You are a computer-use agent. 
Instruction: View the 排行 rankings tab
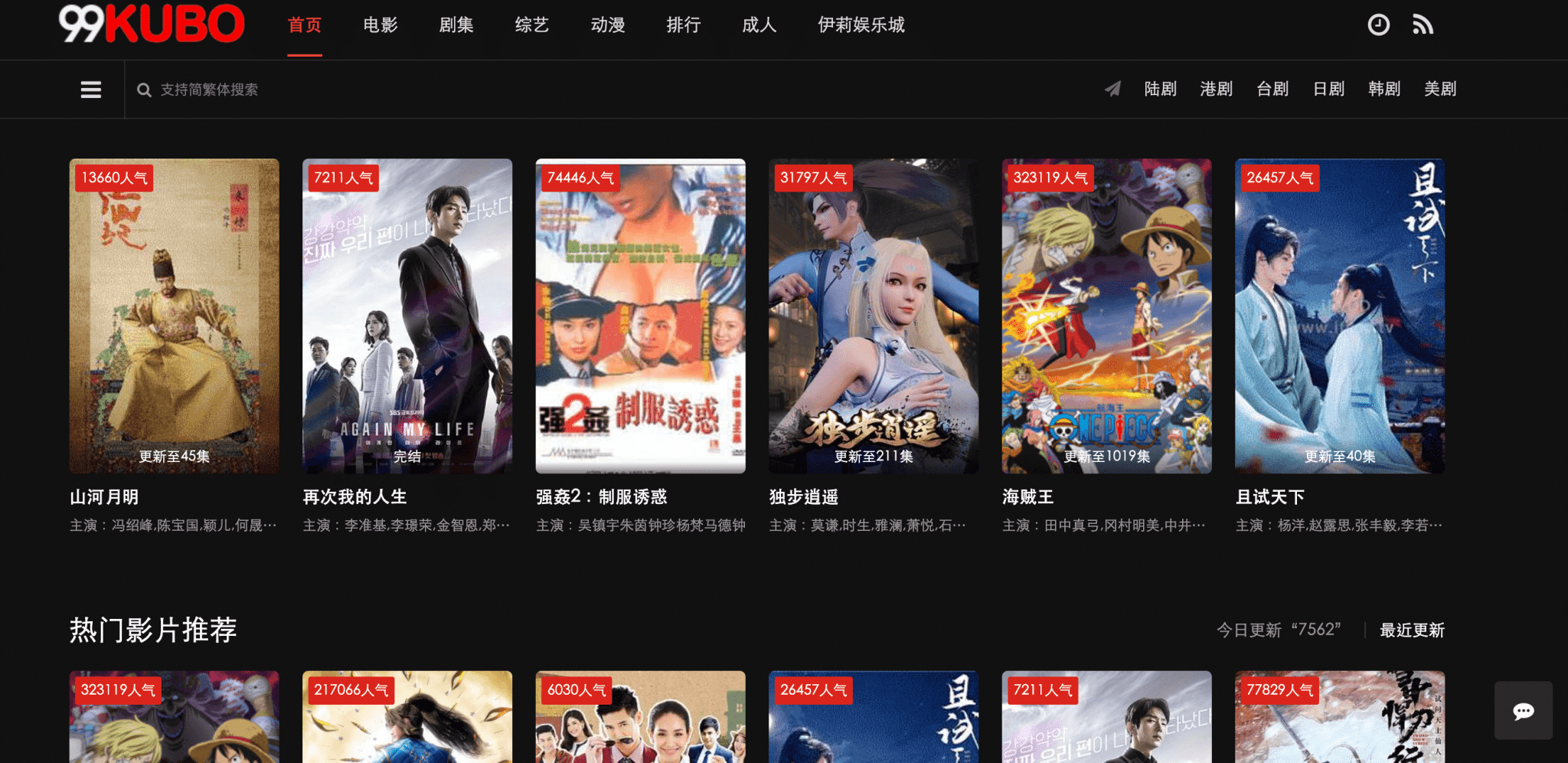click(684, 25)
